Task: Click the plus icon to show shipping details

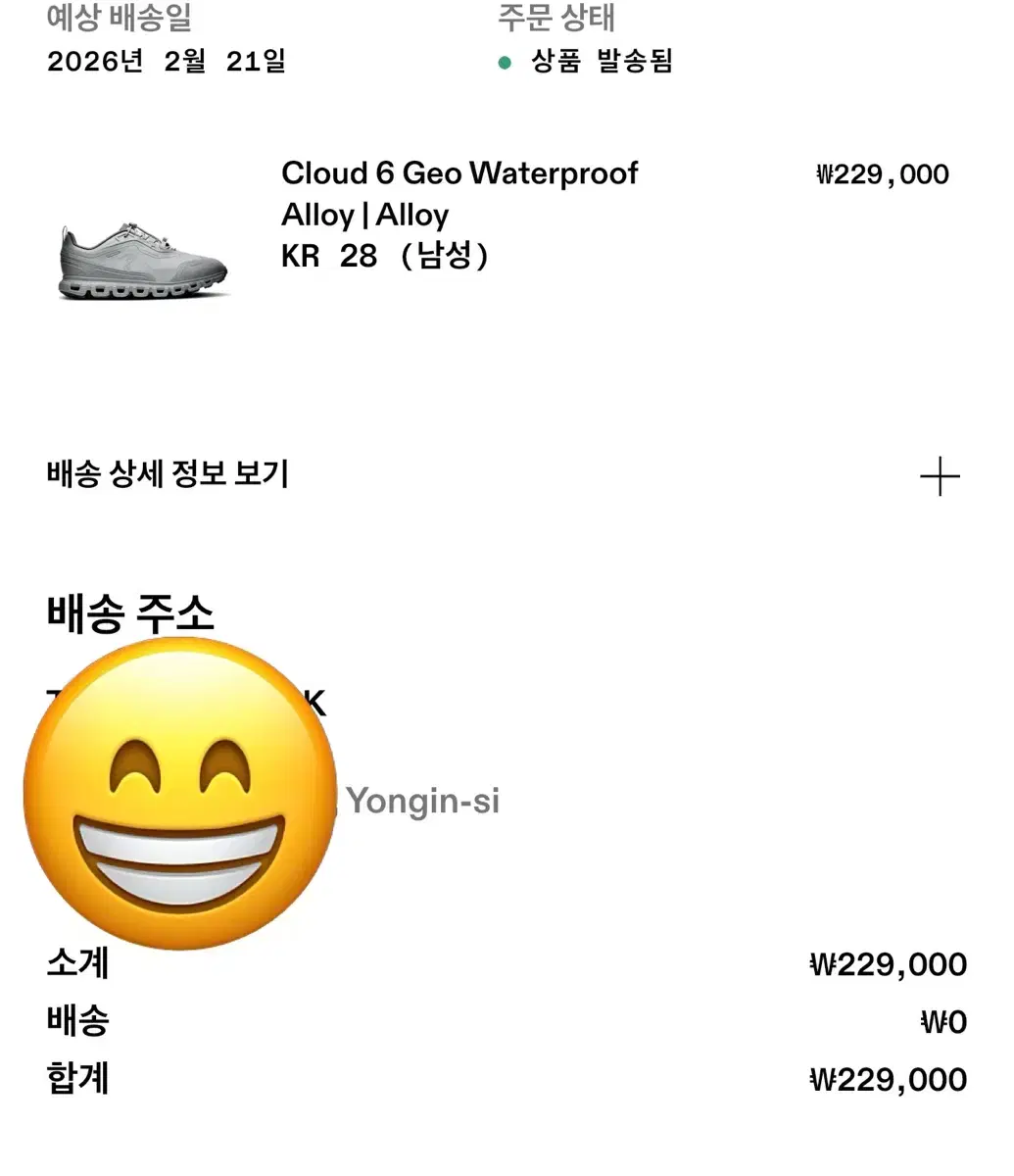Action: pos(941,476)
